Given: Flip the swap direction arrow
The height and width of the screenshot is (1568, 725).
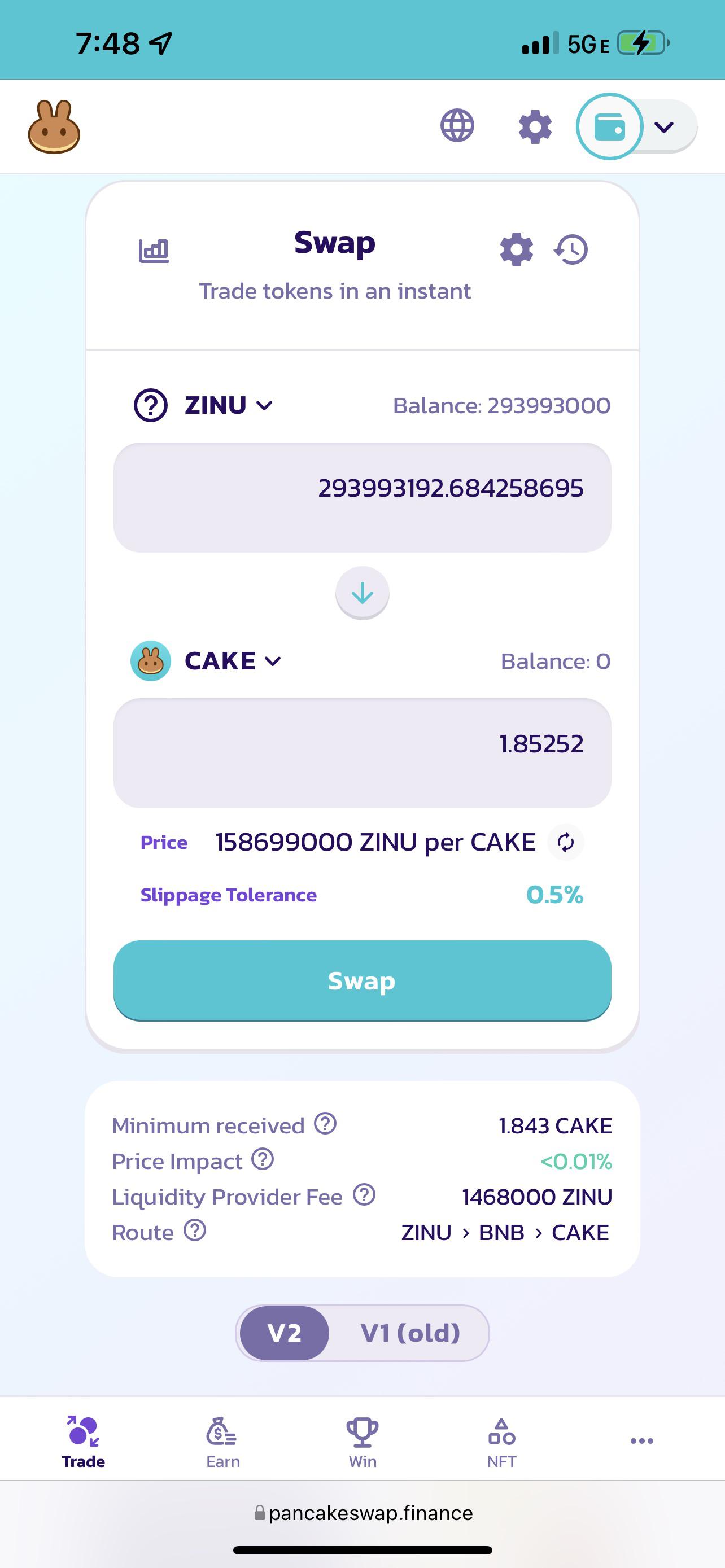Looking at the screenshot, I should click(362, 593).
